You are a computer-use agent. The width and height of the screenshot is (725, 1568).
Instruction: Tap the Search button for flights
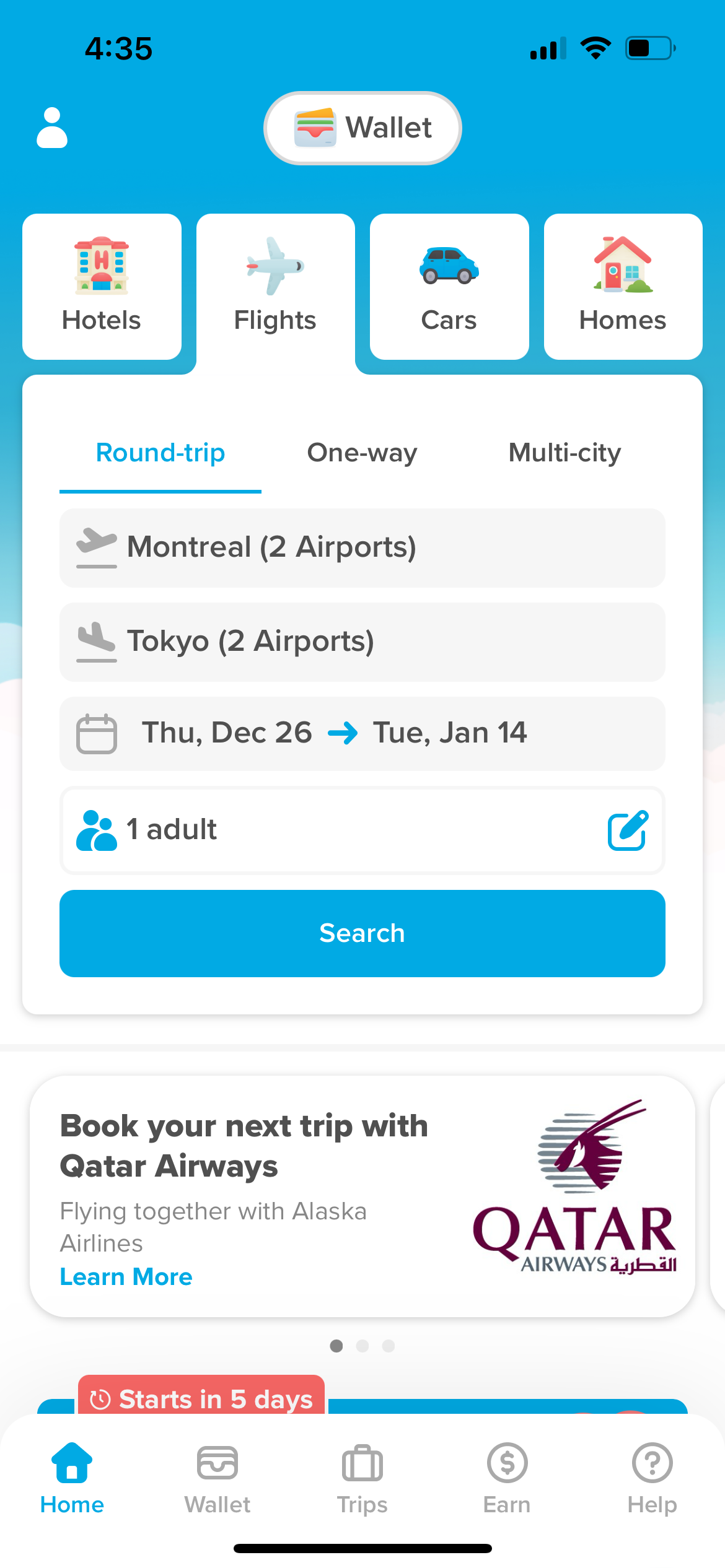[362, 933]
